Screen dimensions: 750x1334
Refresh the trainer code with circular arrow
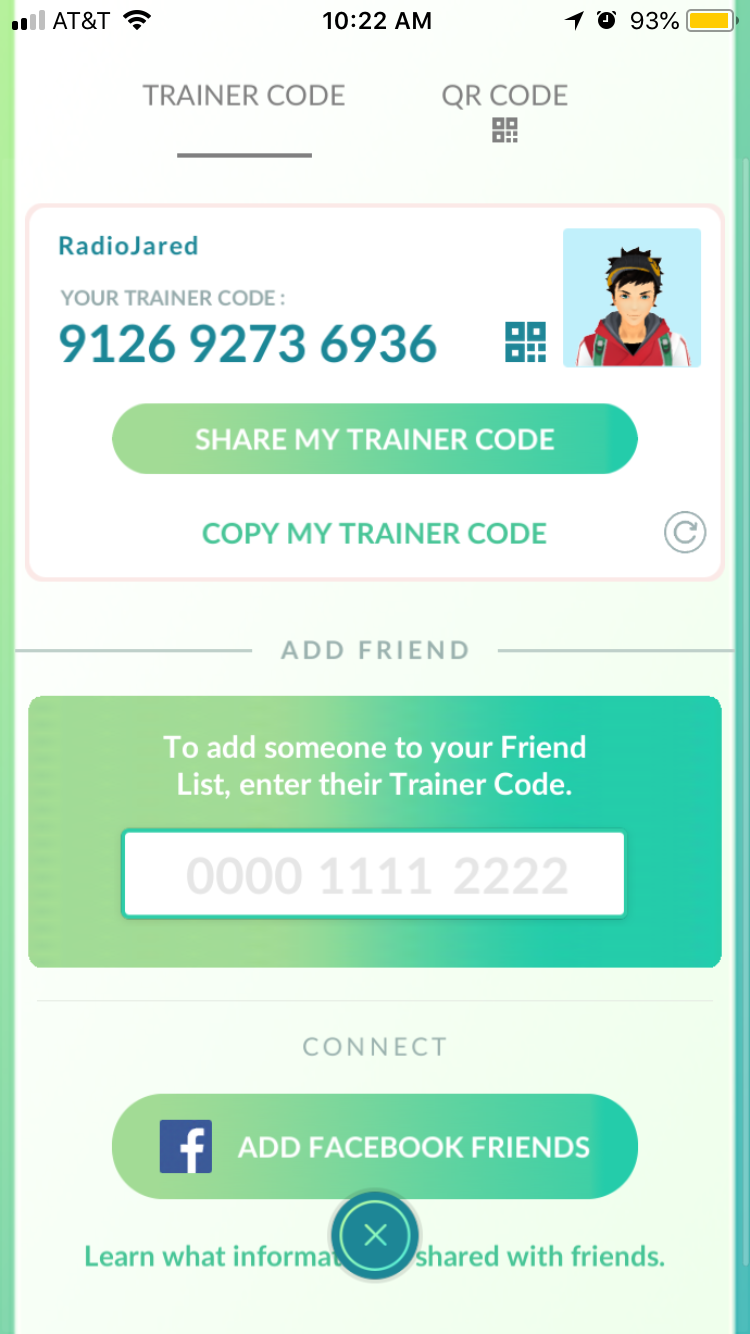(685, 533)
